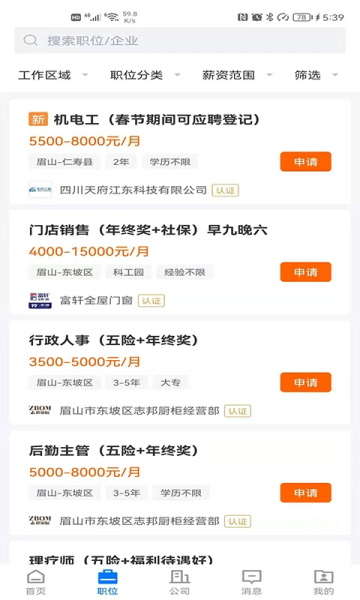Open the 职位分类 filter

145,75
